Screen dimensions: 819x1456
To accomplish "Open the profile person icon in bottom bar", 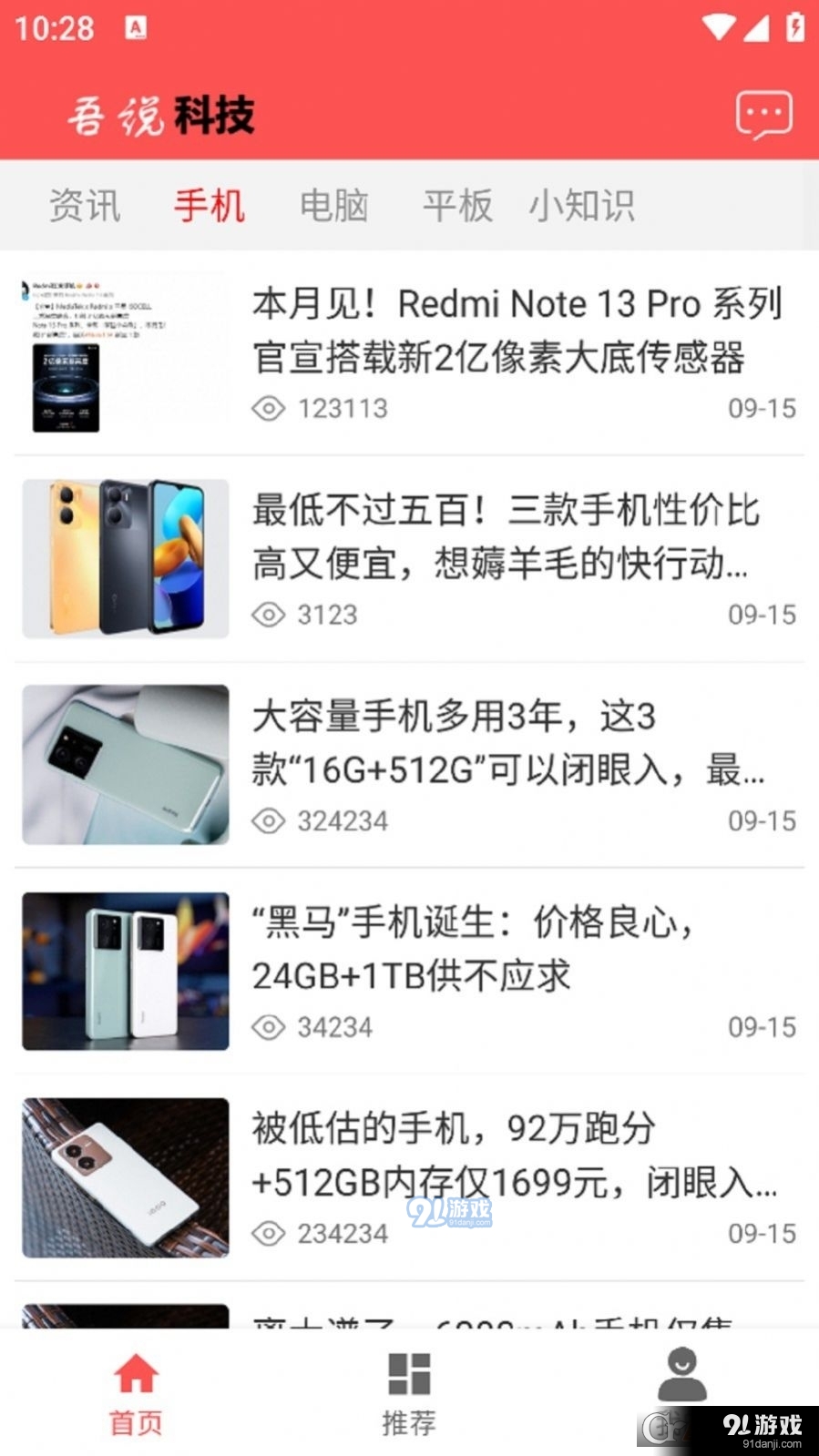I will [681, 1375].
